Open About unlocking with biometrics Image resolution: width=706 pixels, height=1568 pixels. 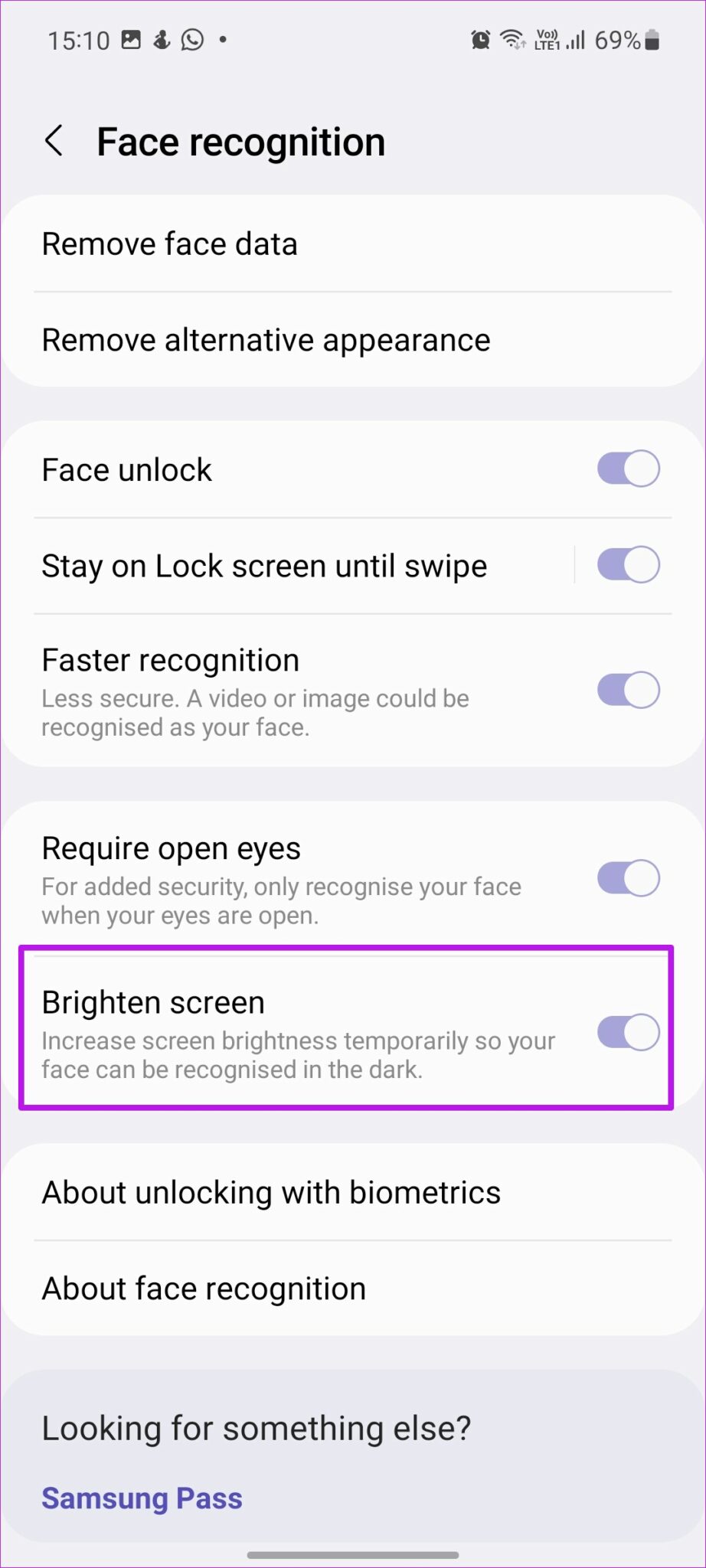click(271, 1191)
